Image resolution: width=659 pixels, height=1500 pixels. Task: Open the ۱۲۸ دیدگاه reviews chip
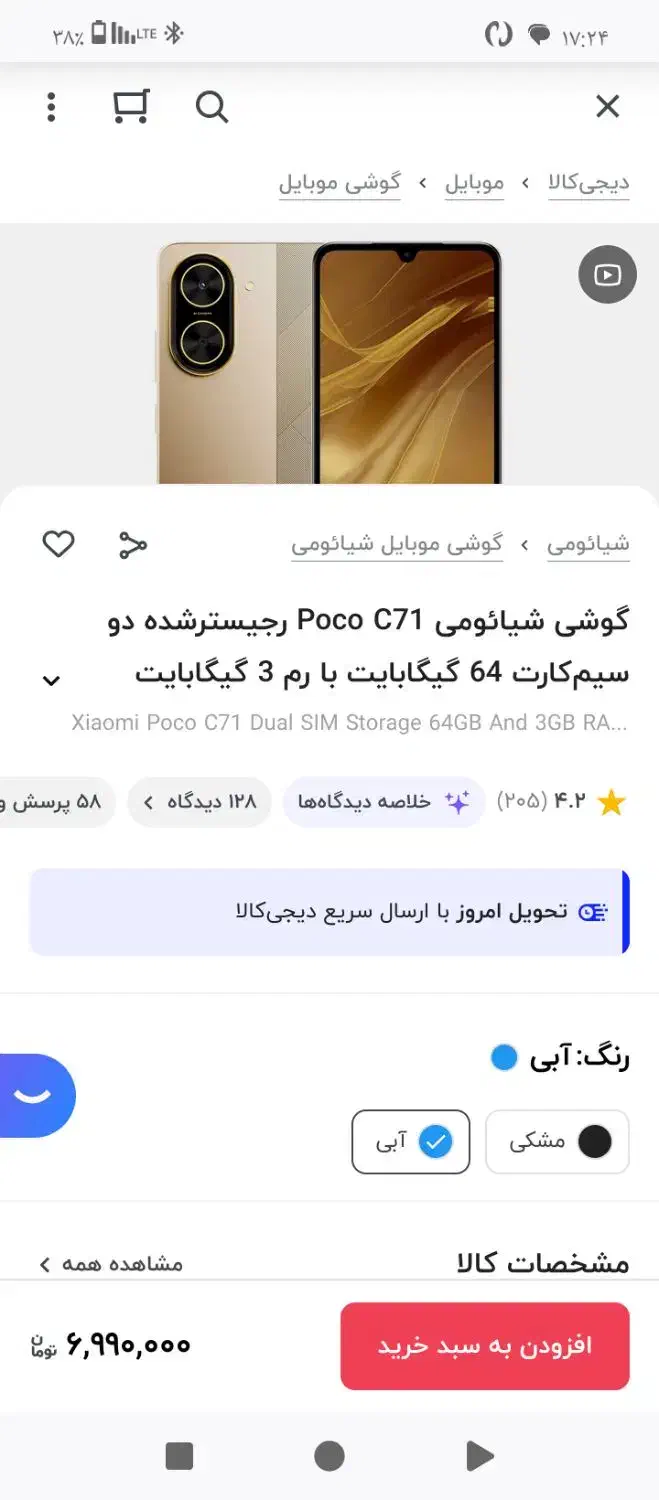pyautogui.click(x=200, y=802)
